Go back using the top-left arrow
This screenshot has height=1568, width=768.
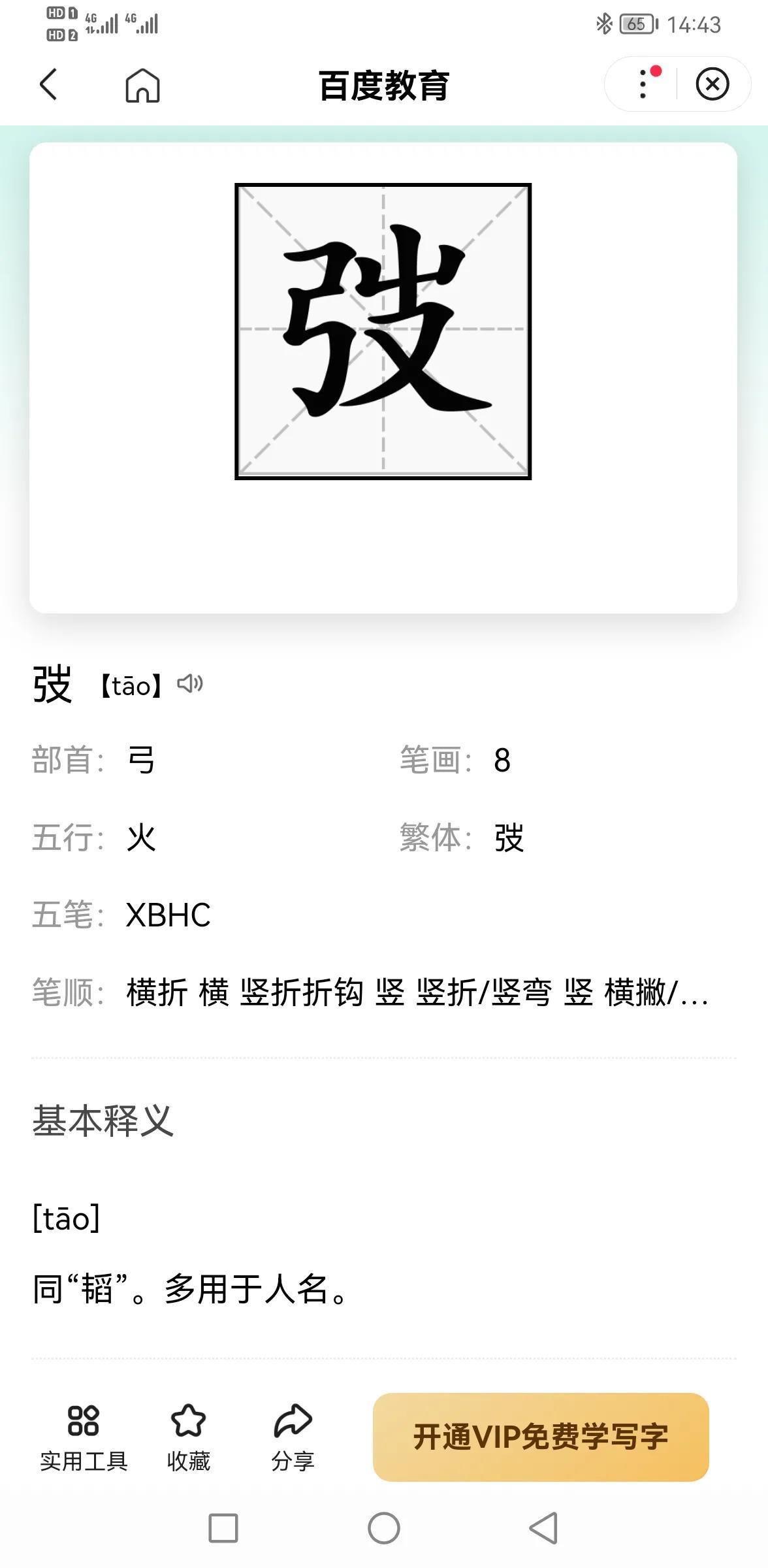click(x=48, y=84)
